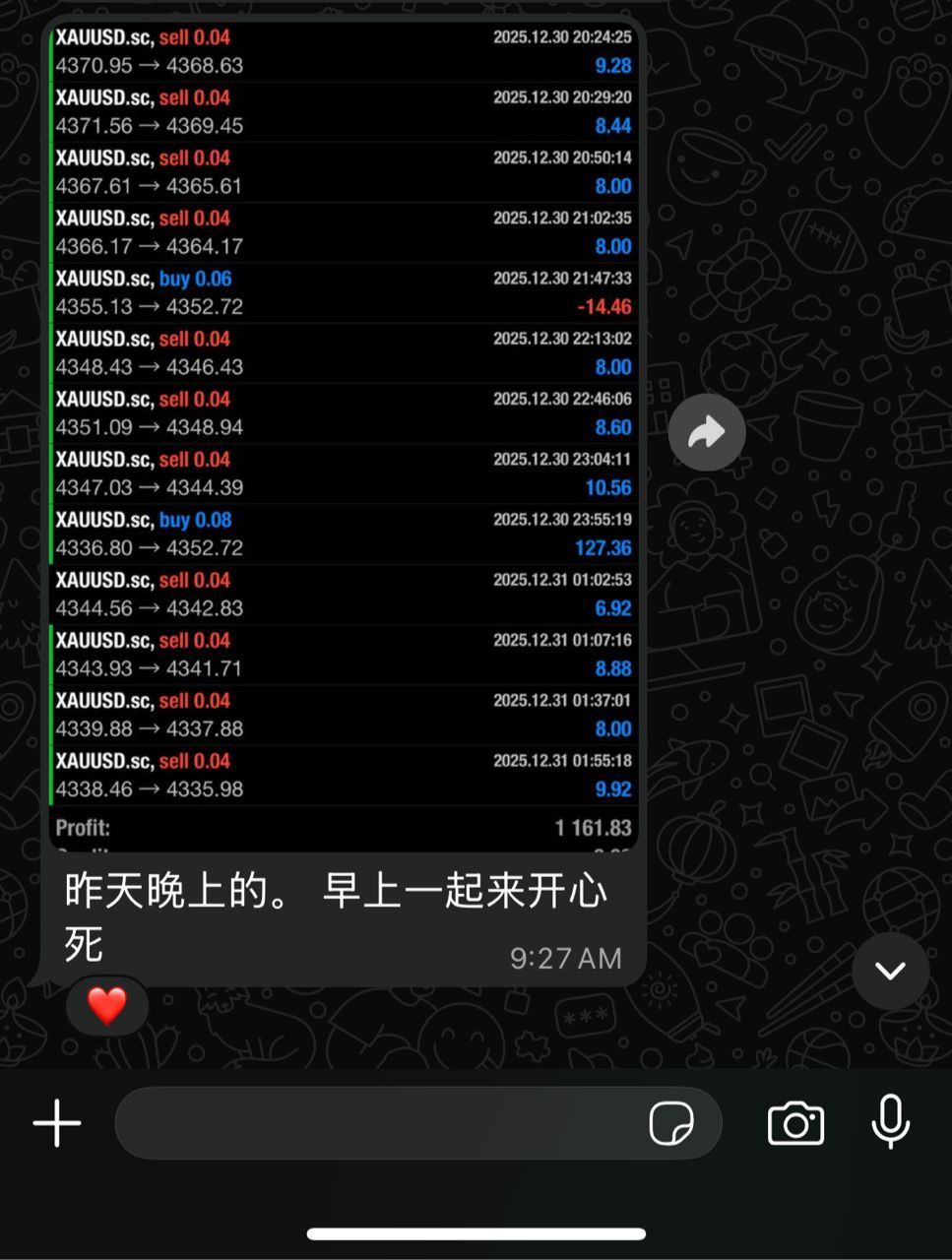Record a voice note with the microphone icon
The height and width of the screenshot is (1260, 952).
[x=891, y=1122]
